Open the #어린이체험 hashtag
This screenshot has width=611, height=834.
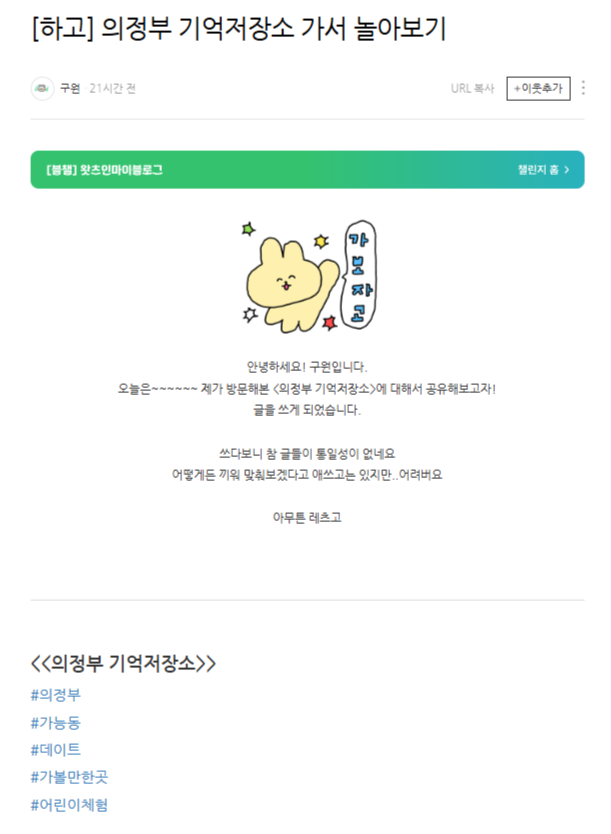pyautogui.click(x=70, y=804)
